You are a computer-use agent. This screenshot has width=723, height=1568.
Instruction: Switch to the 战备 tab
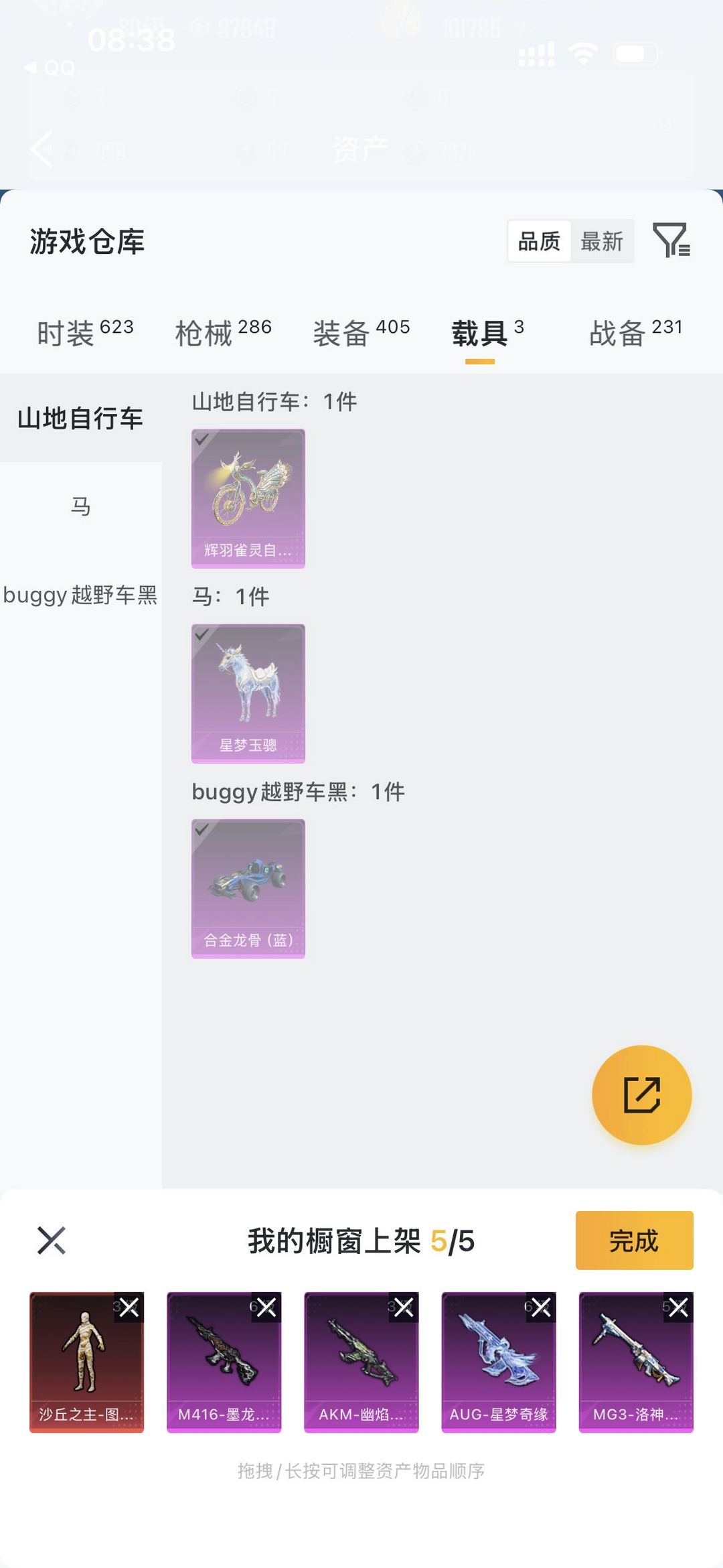pos(635,332)
